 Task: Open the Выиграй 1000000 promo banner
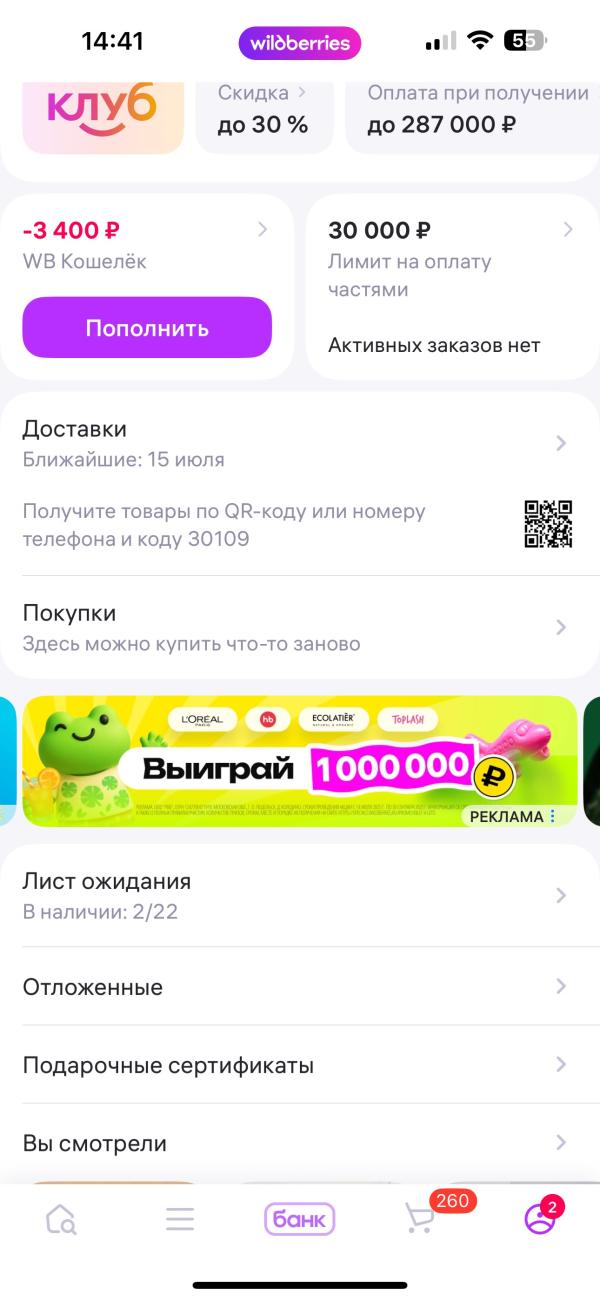298,762
